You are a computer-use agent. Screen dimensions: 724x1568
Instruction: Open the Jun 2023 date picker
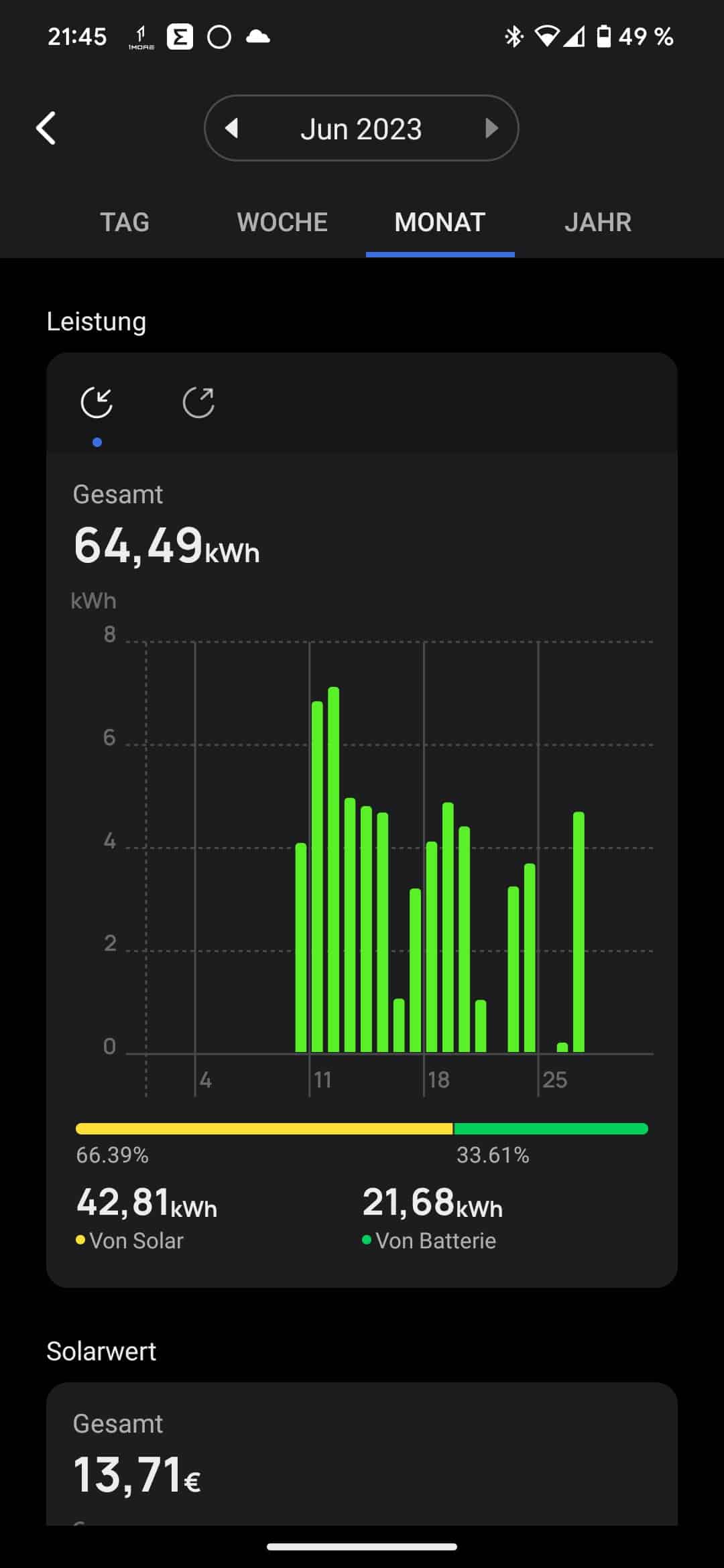pyautogui.click(x=361, y=129)
